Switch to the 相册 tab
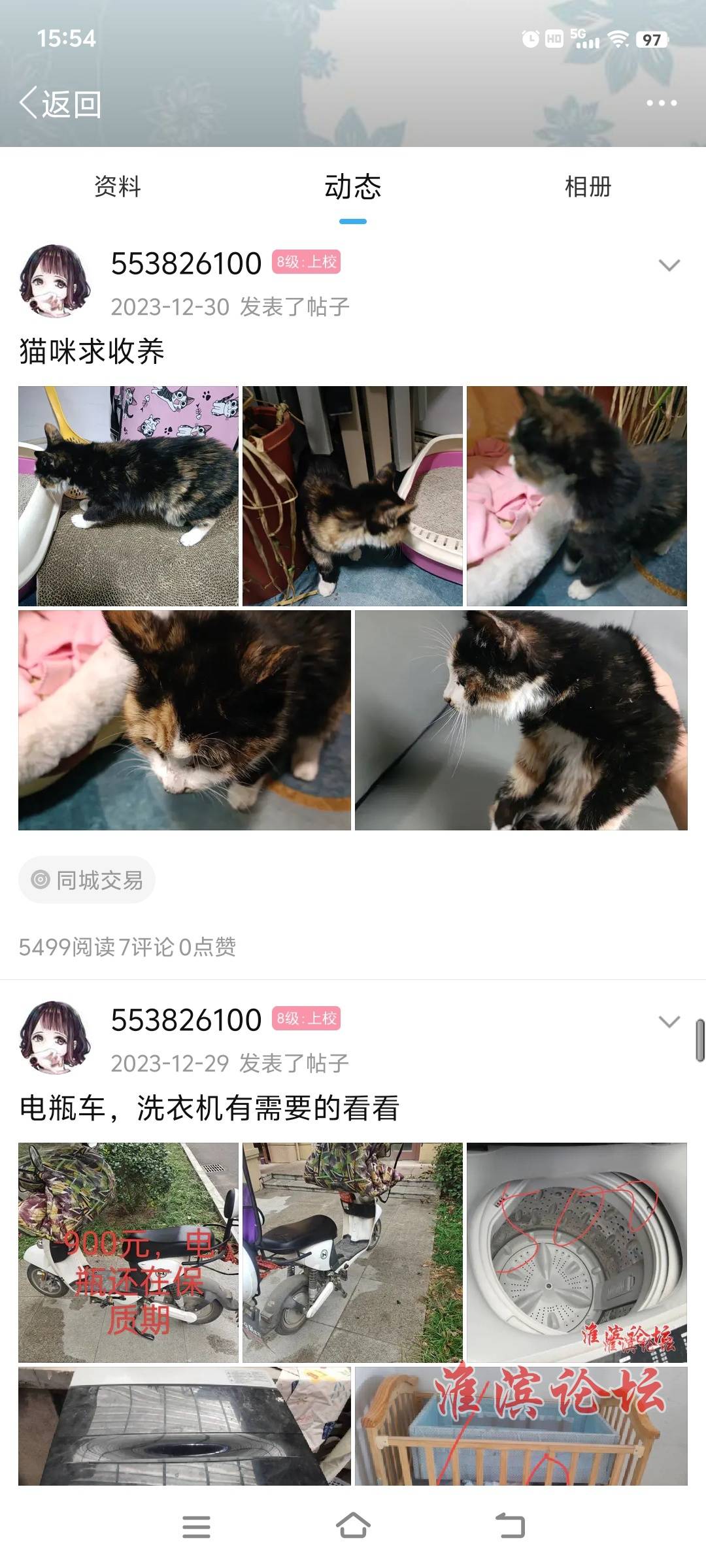The width and height of the screenshot is (706, 1568). (x=588, y=187)
